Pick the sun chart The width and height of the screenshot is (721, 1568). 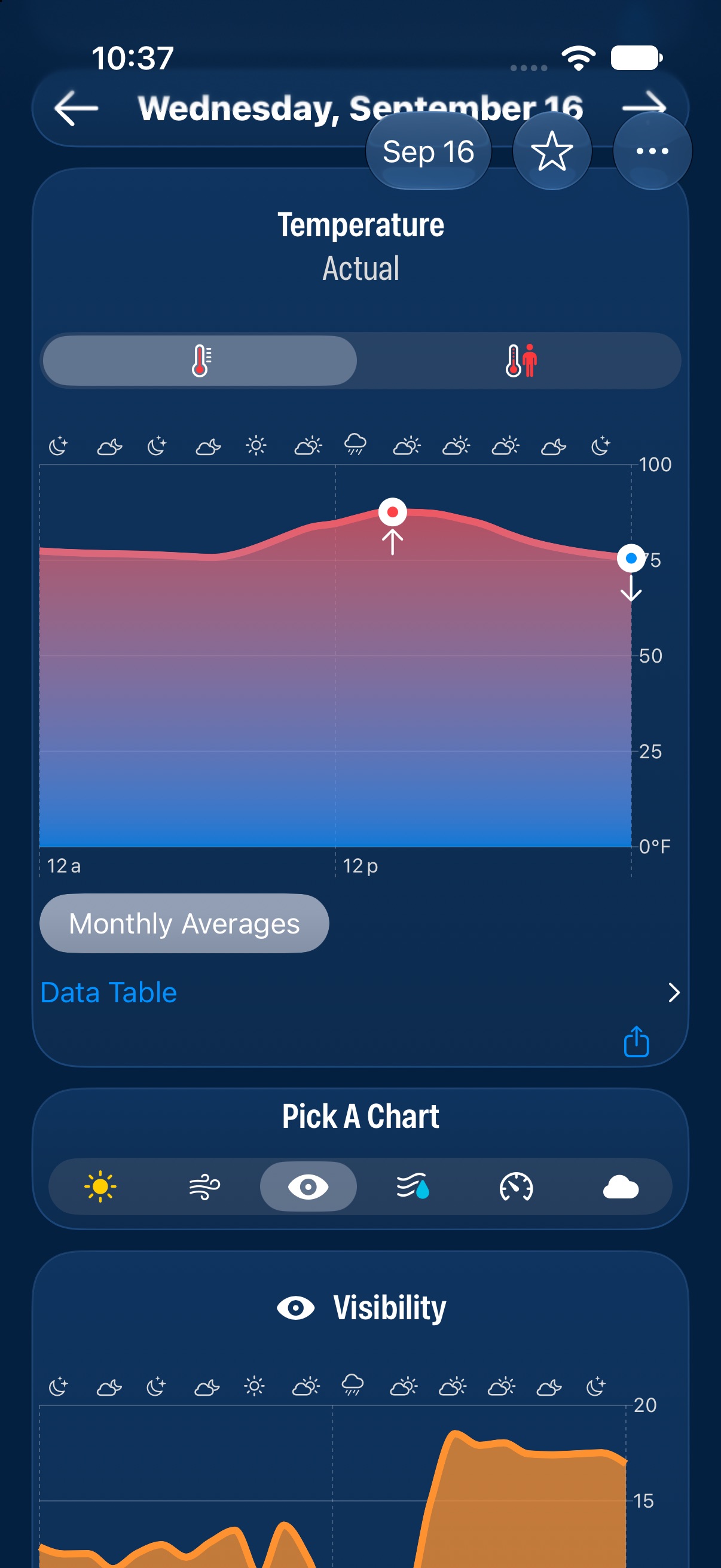point(100,1186)
